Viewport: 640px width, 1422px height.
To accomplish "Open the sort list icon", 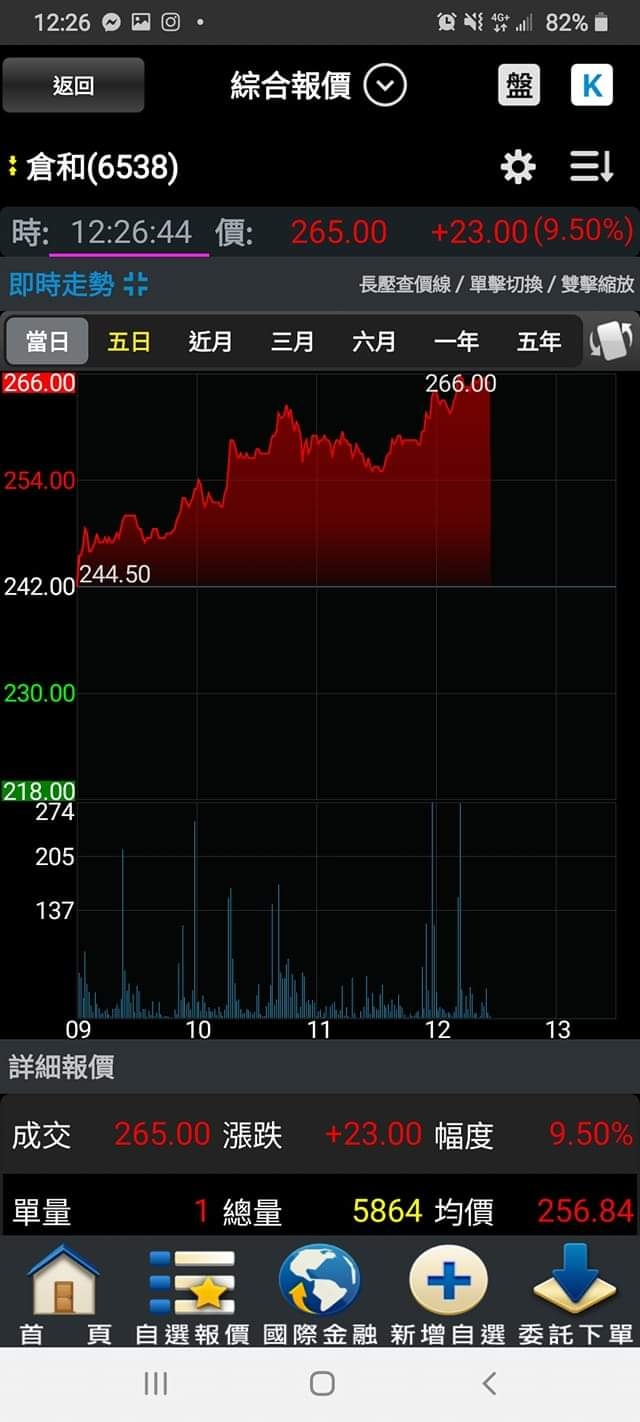I will pos(591,167).
